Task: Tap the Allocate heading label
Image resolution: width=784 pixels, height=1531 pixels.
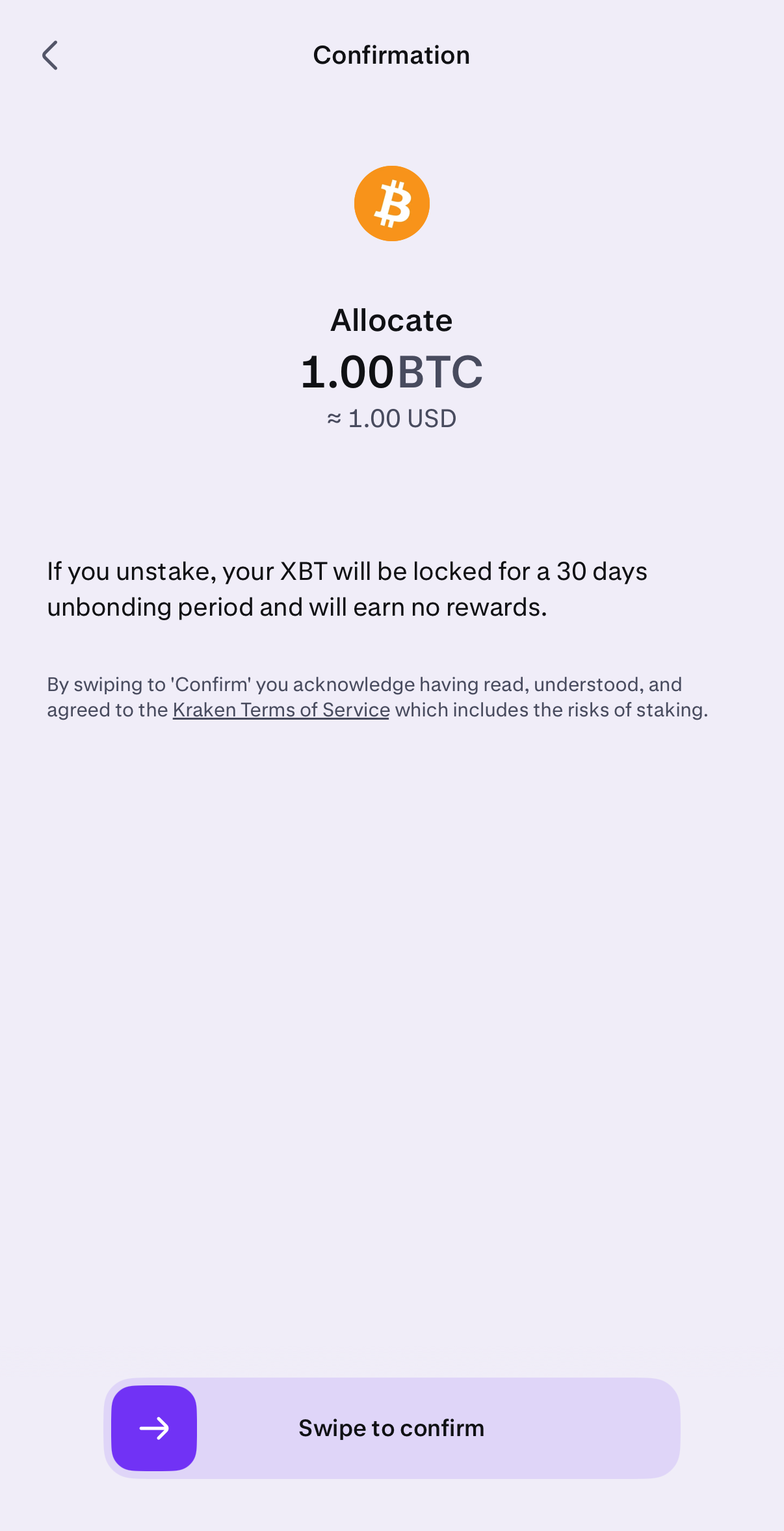Action: click(x=391, y=319)
